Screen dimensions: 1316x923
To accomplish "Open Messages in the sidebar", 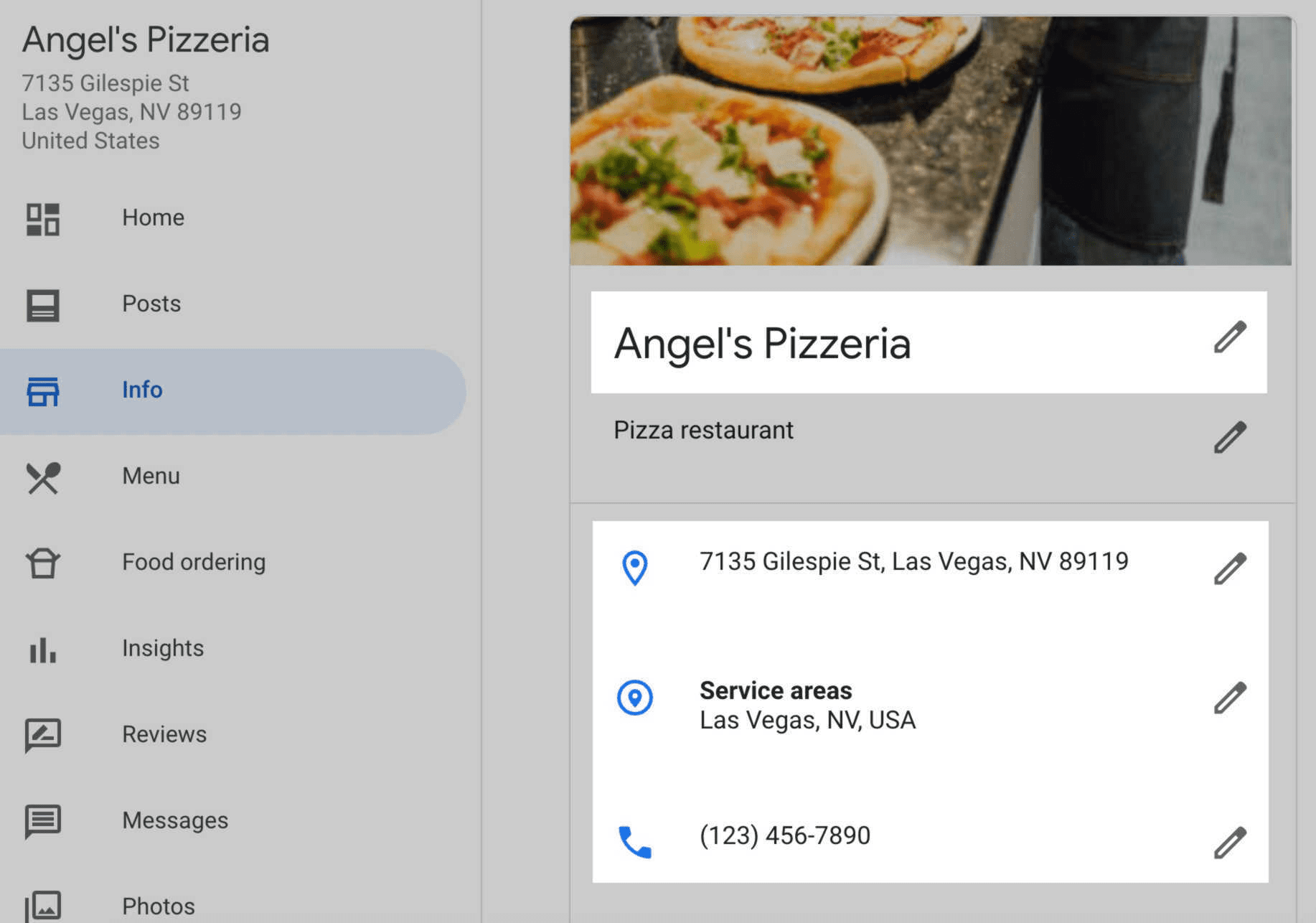I will [x=174, y=821].
